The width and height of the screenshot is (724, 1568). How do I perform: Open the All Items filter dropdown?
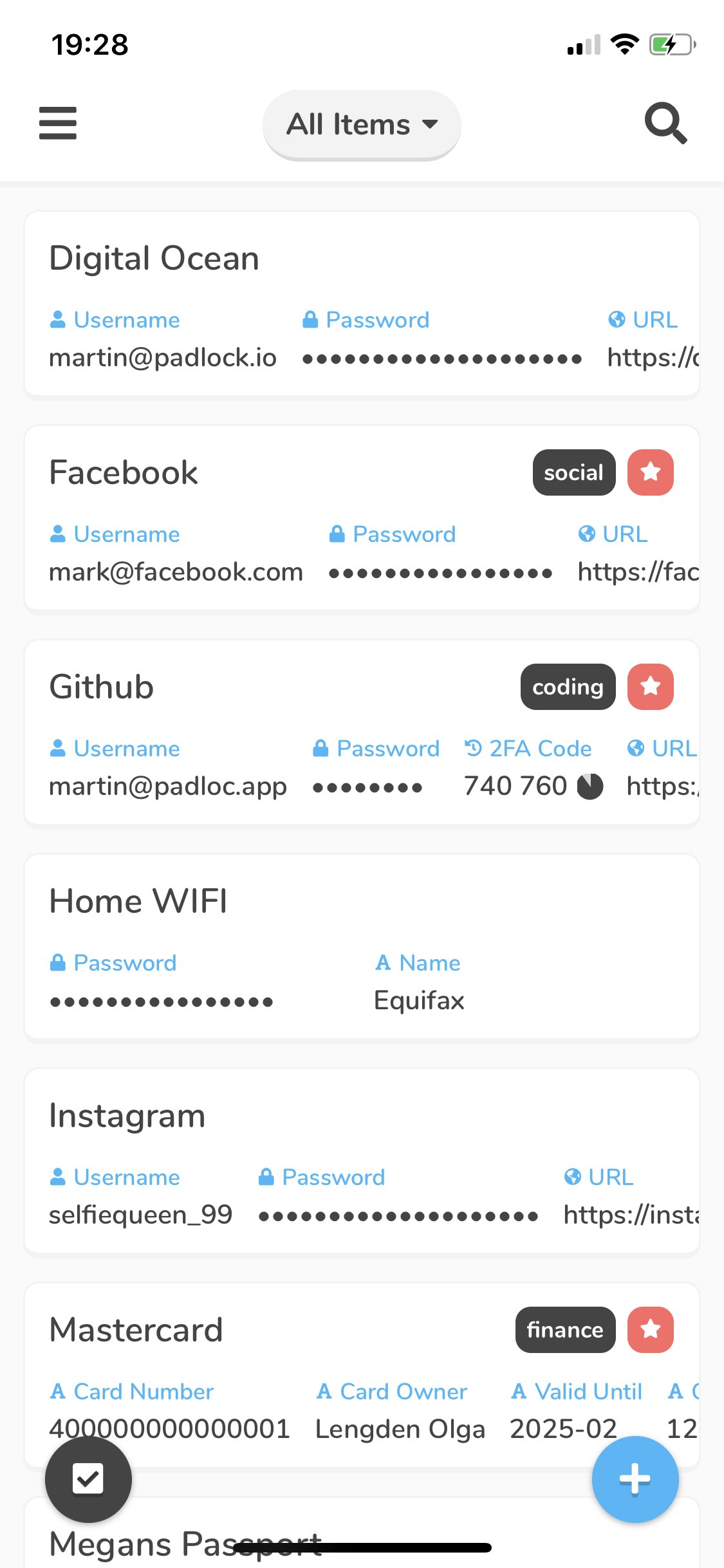[x=362, y=124]
